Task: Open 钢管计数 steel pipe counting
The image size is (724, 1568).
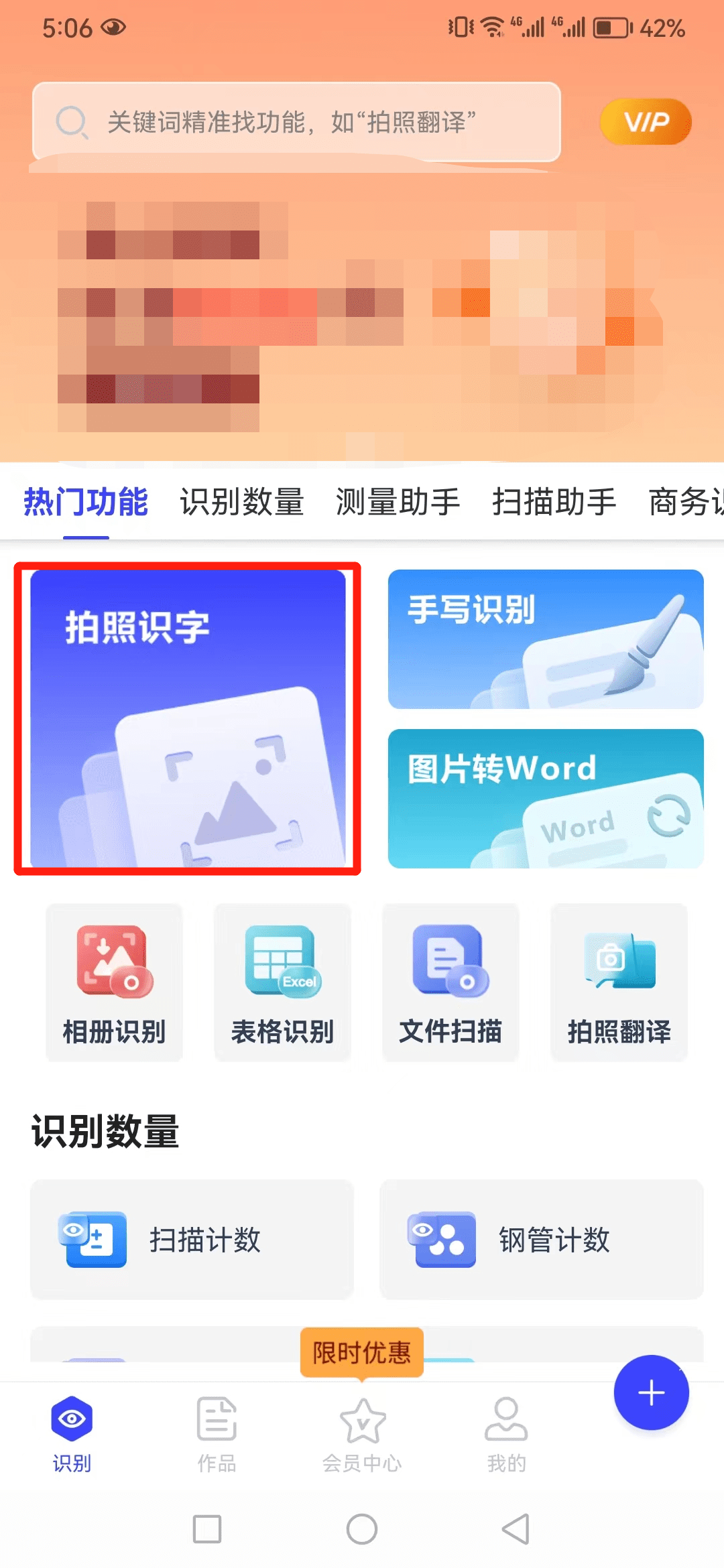Action: tap(542, 1240)
